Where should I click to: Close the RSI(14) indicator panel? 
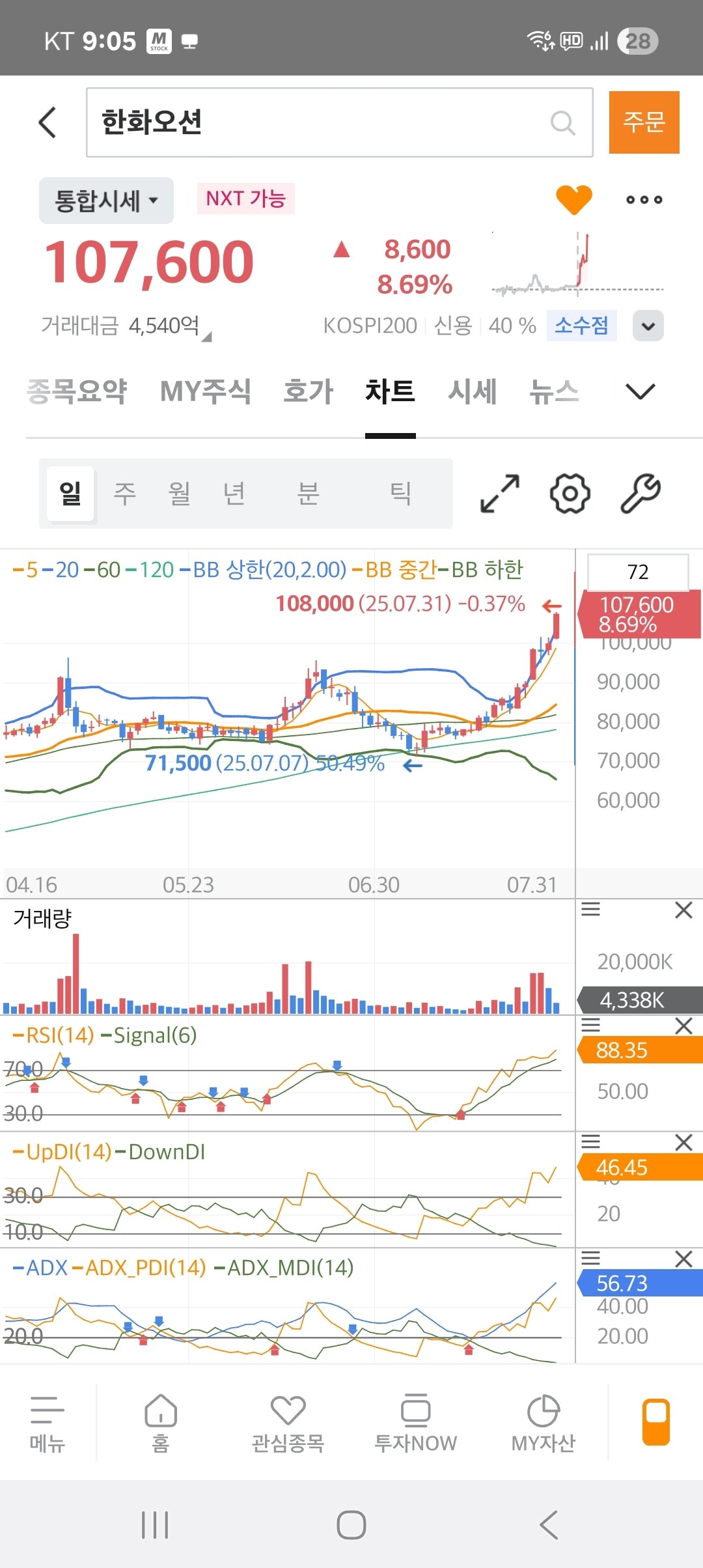683,1026
